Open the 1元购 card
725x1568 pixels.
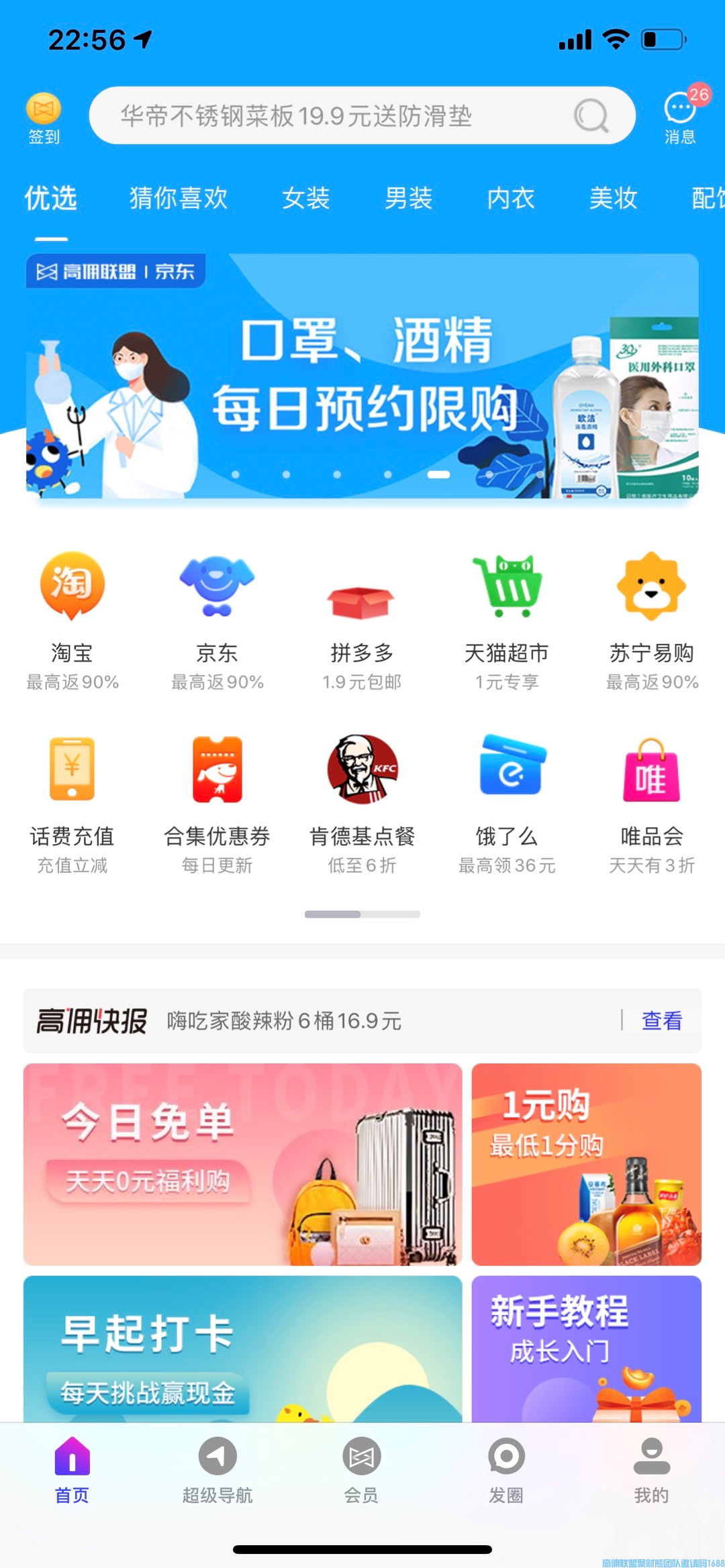(586, 1164)
